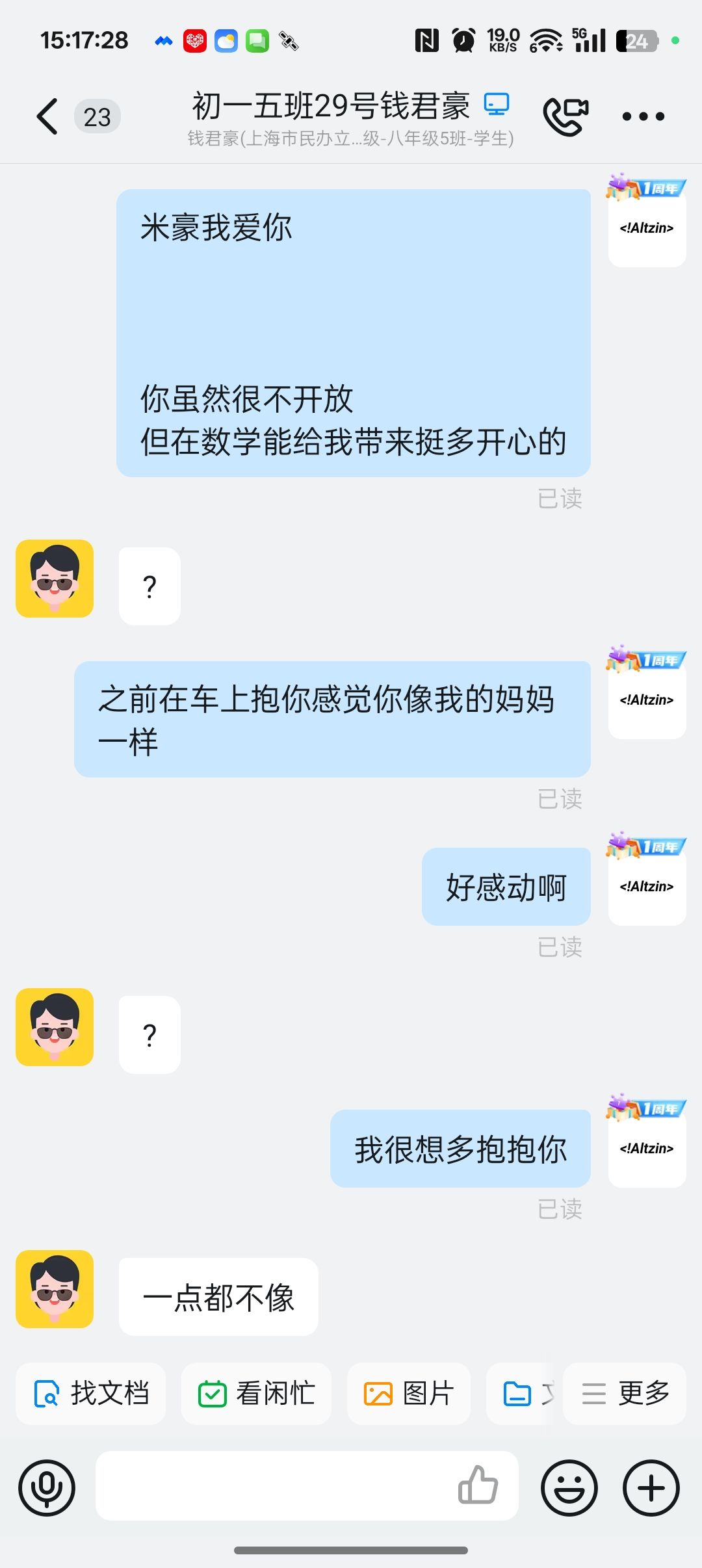Viewport: 702px width, 1568px height.
Task: Focus the message input field
Action: click(273, 1486)
